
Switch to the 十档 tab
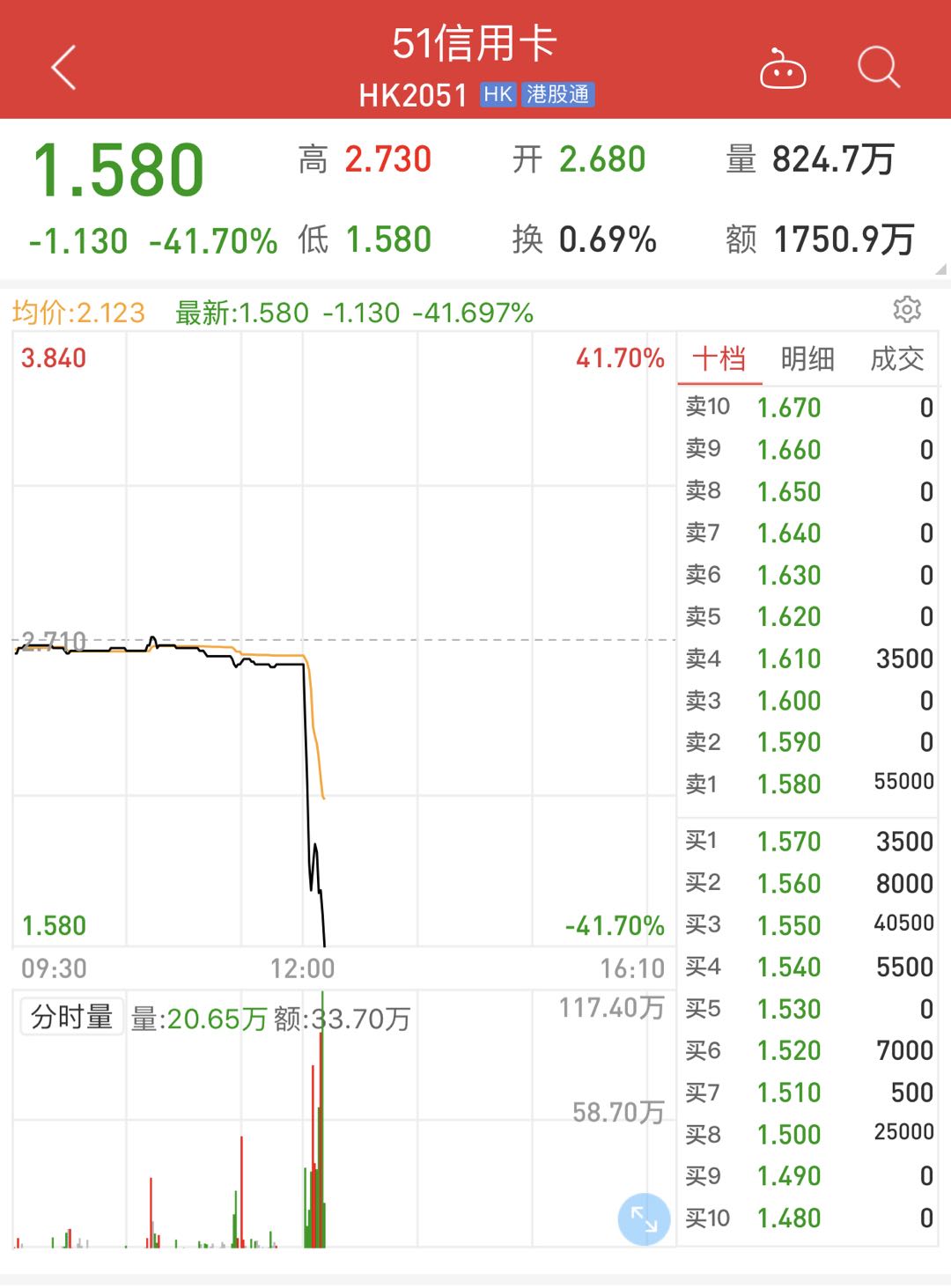(719, 359)
